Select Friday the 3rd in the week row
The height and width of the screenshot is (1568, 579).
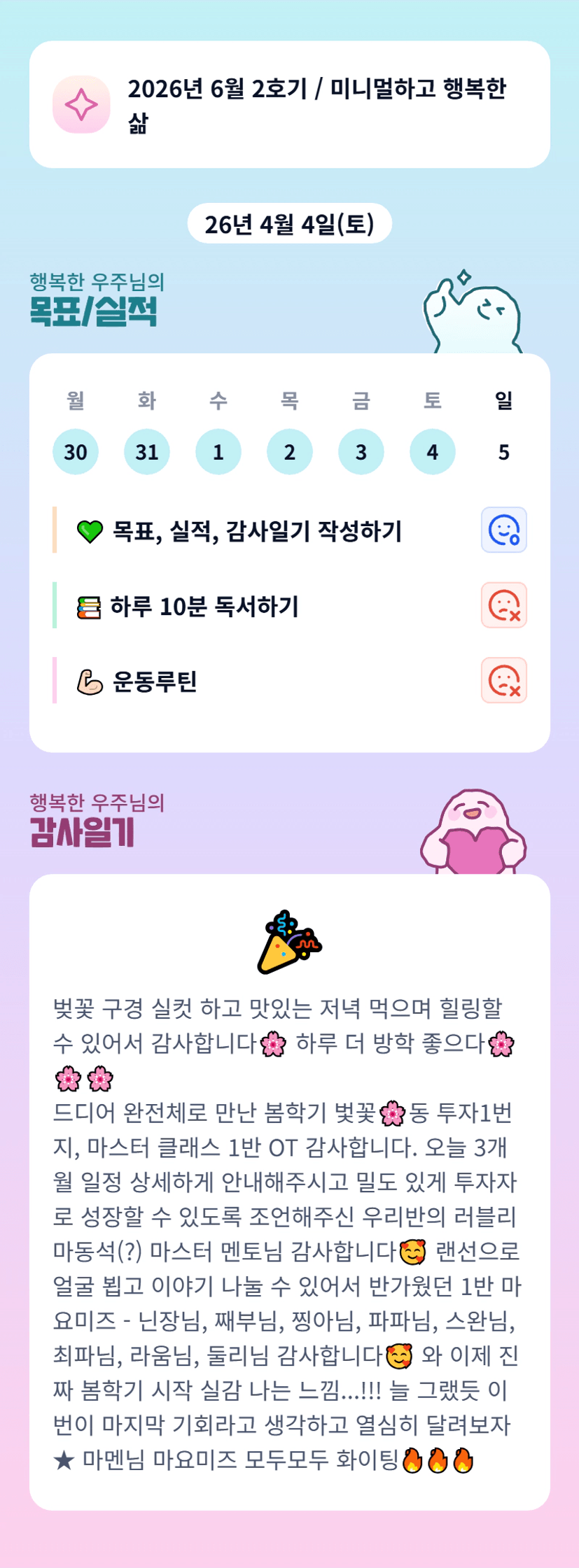[361, 452]
